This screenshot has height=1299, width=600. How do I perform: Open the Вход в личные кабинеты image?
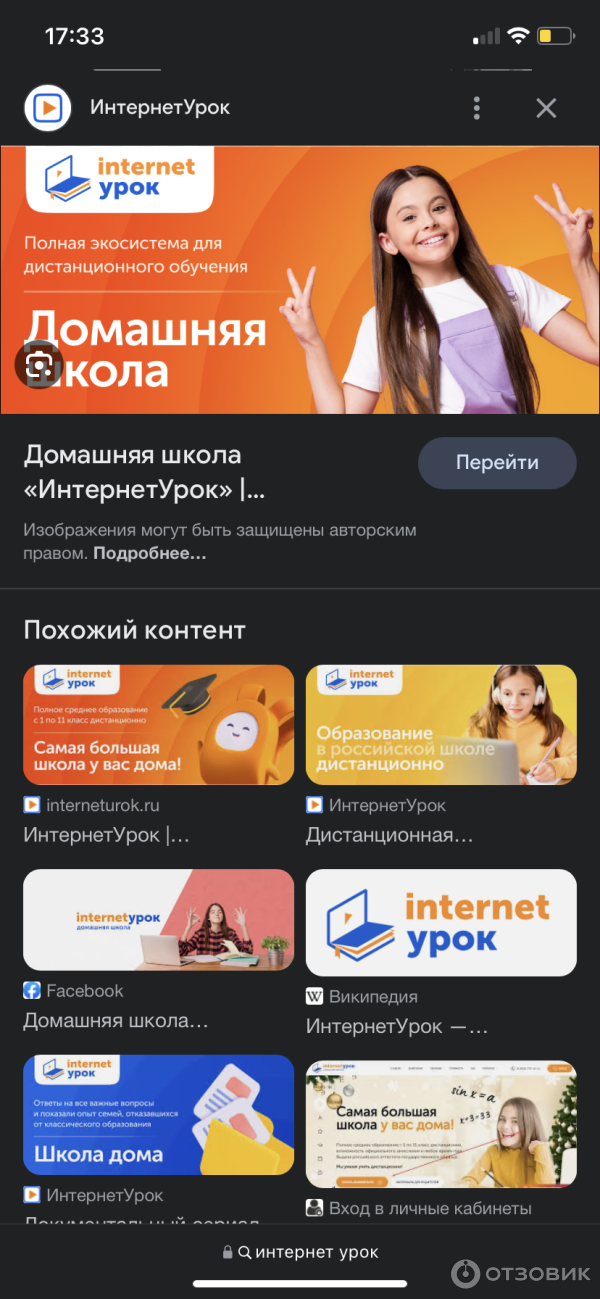coord(441,1124)
